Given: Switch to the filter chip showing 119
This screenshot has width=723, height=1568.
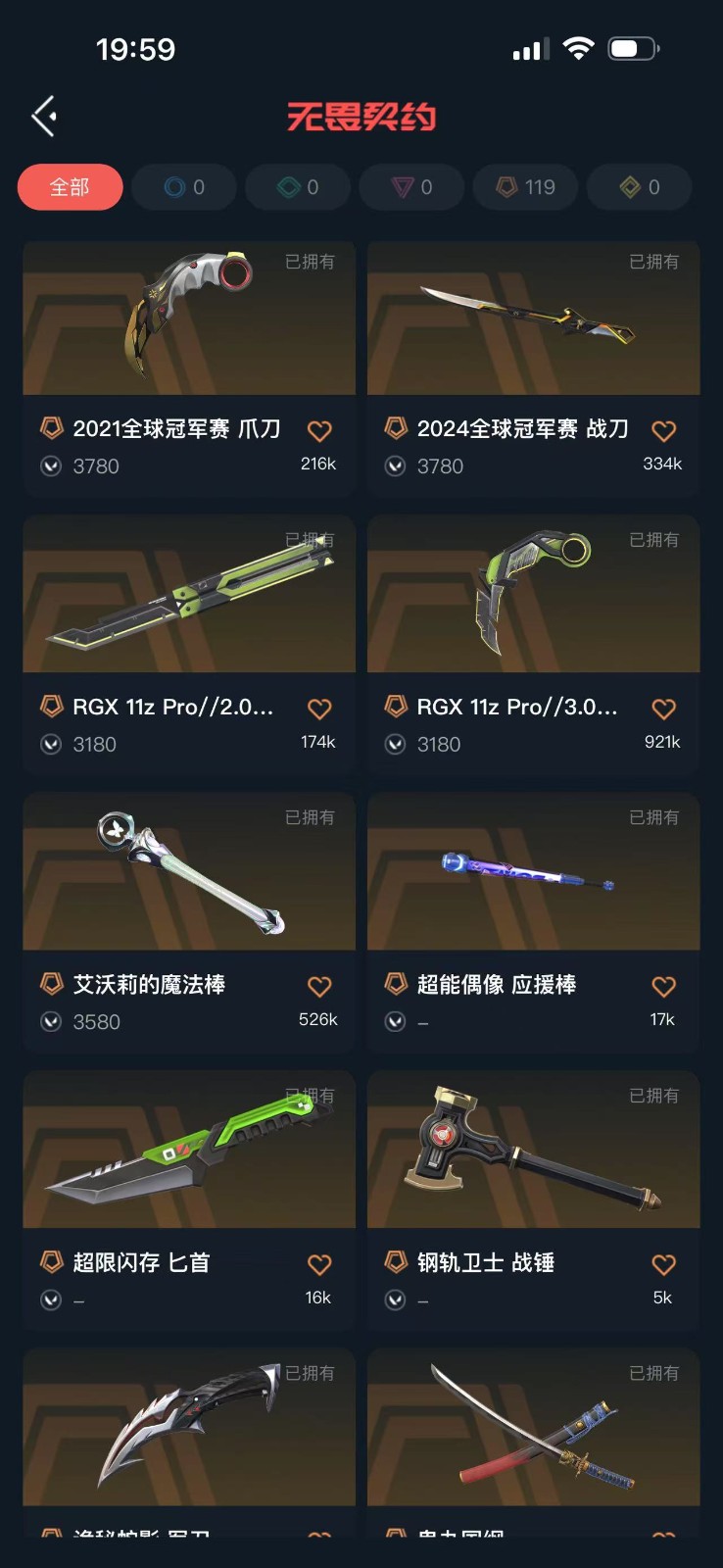Looking at the screenshot, I should (525, 187).
